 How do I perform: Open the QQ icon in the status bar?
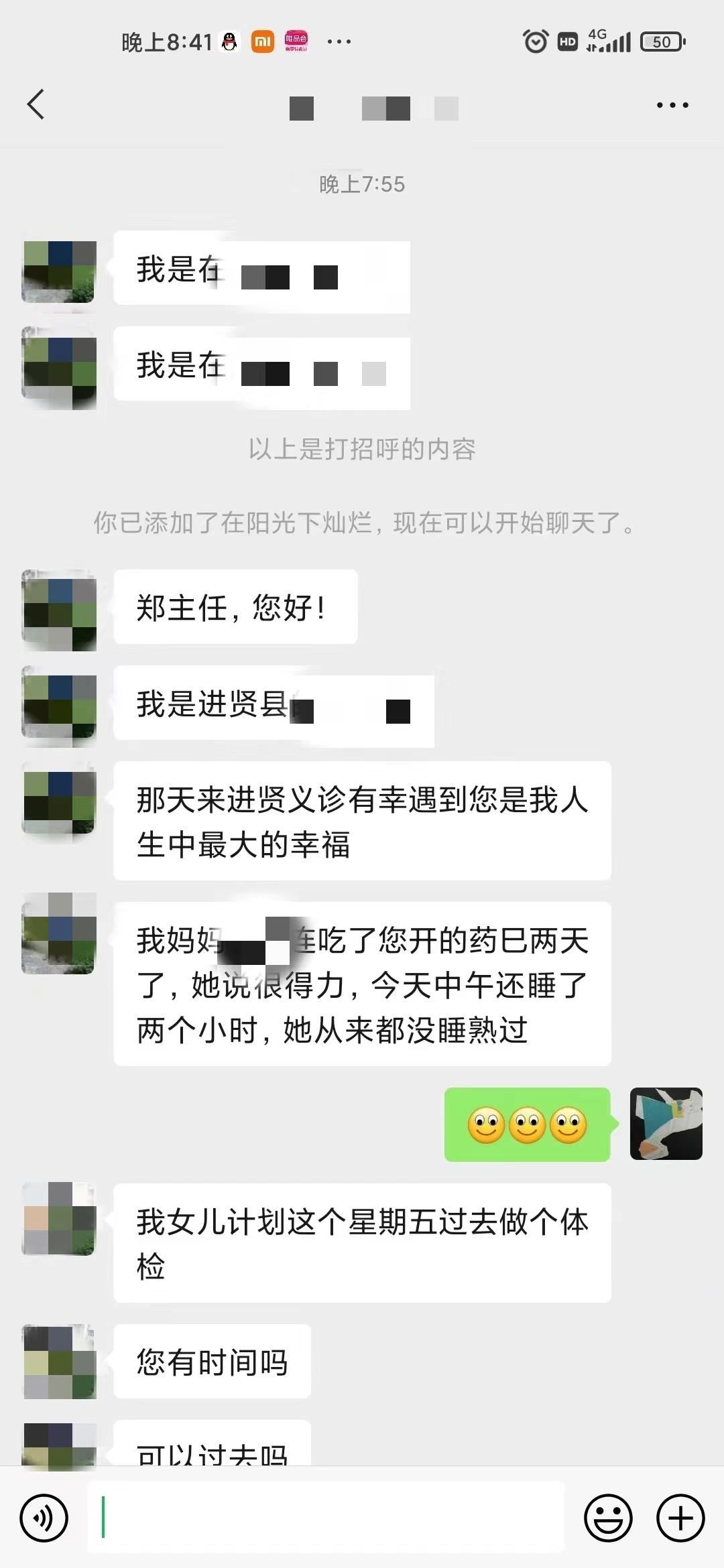click(x=229, y=42)
